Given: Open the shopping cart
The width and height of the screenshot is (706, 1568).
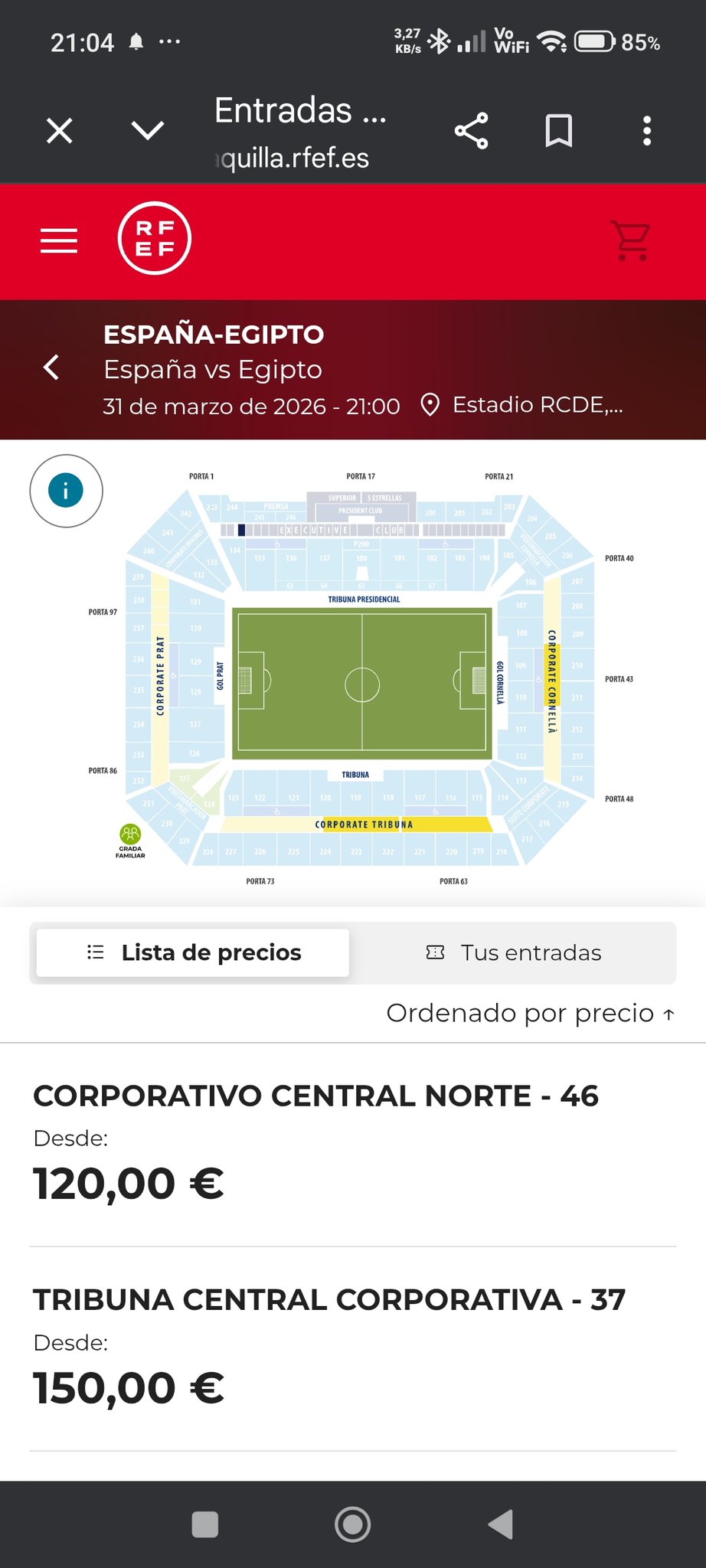Looking at the screenshot, I should pos(632,240).
